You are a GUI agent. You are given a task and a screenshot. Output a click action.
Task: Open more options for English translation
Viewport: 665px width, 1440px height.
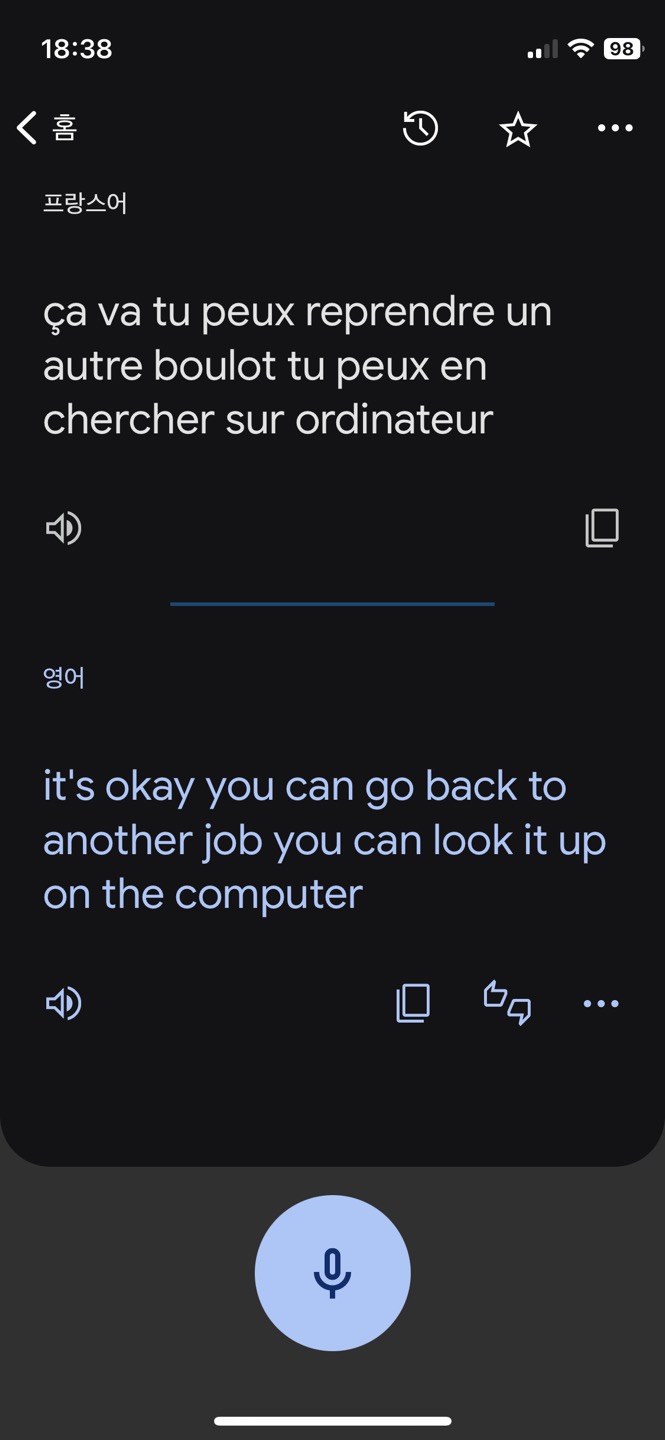(x=601, y=1003)
